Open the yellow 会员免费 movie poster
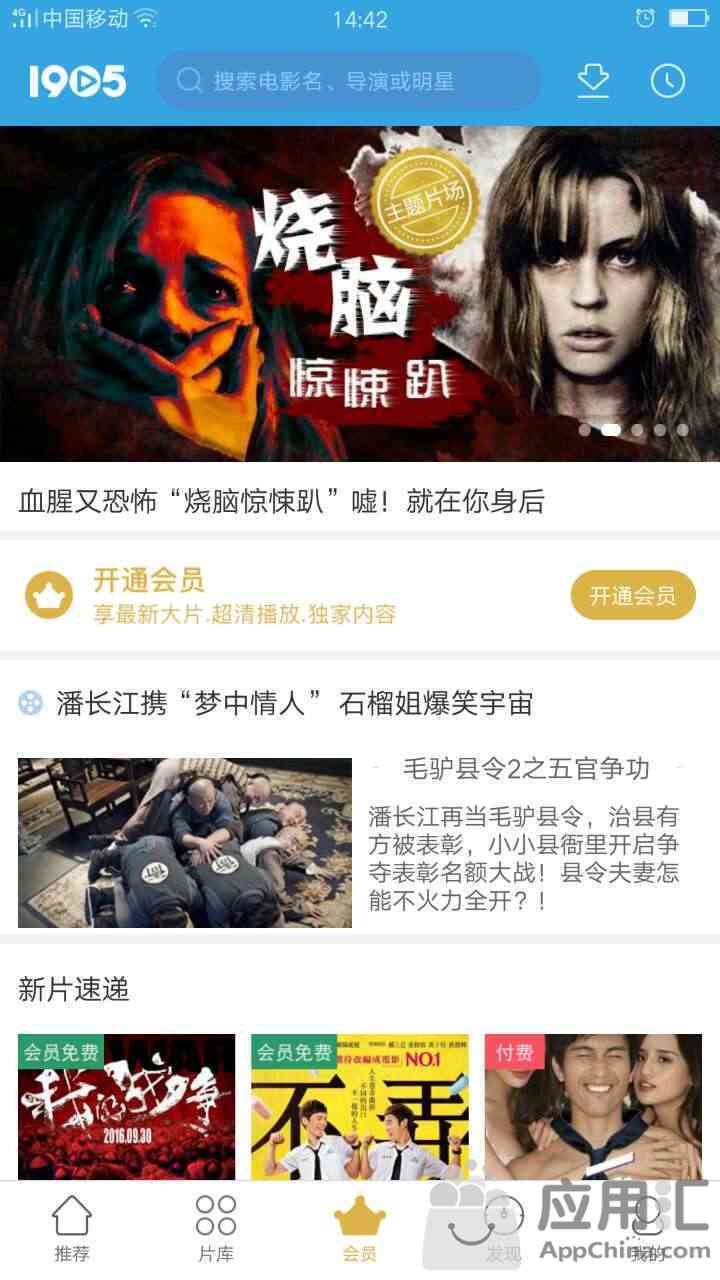 pos(360,1107)
